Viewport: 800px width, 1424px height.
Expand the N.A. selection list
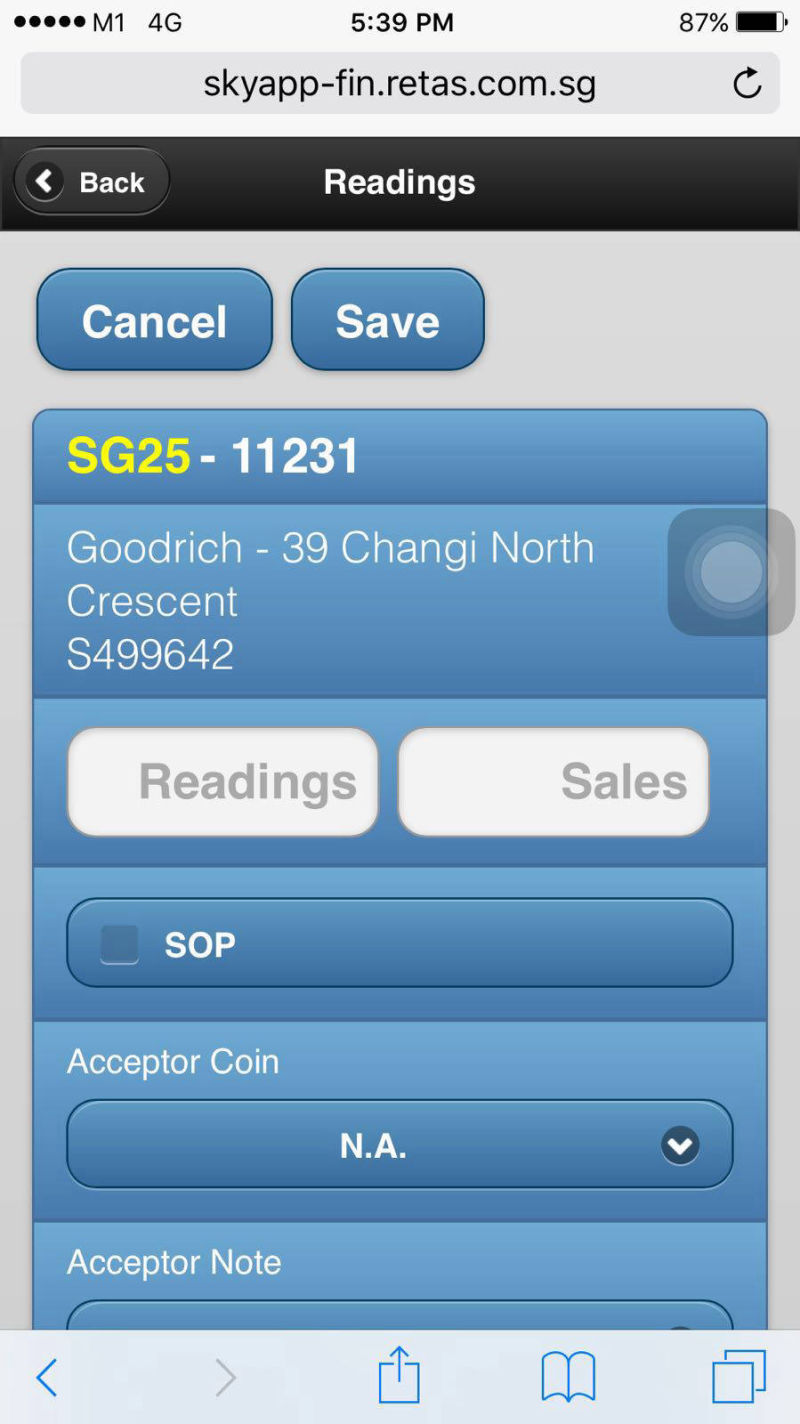pyautogui.click(x=680, y=1146)
